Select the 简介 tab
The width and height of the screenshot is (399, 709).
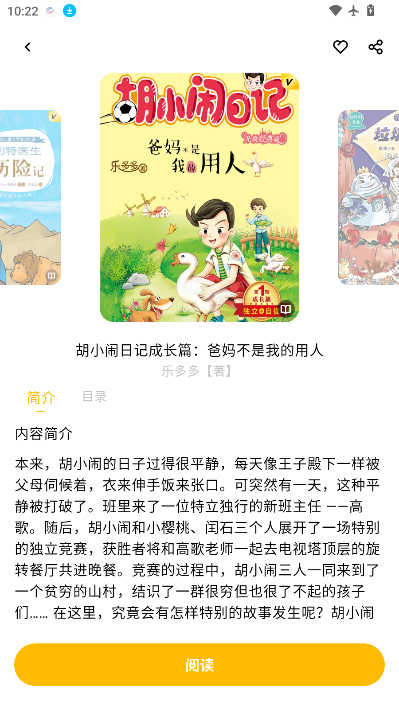(x=41, y=397)
